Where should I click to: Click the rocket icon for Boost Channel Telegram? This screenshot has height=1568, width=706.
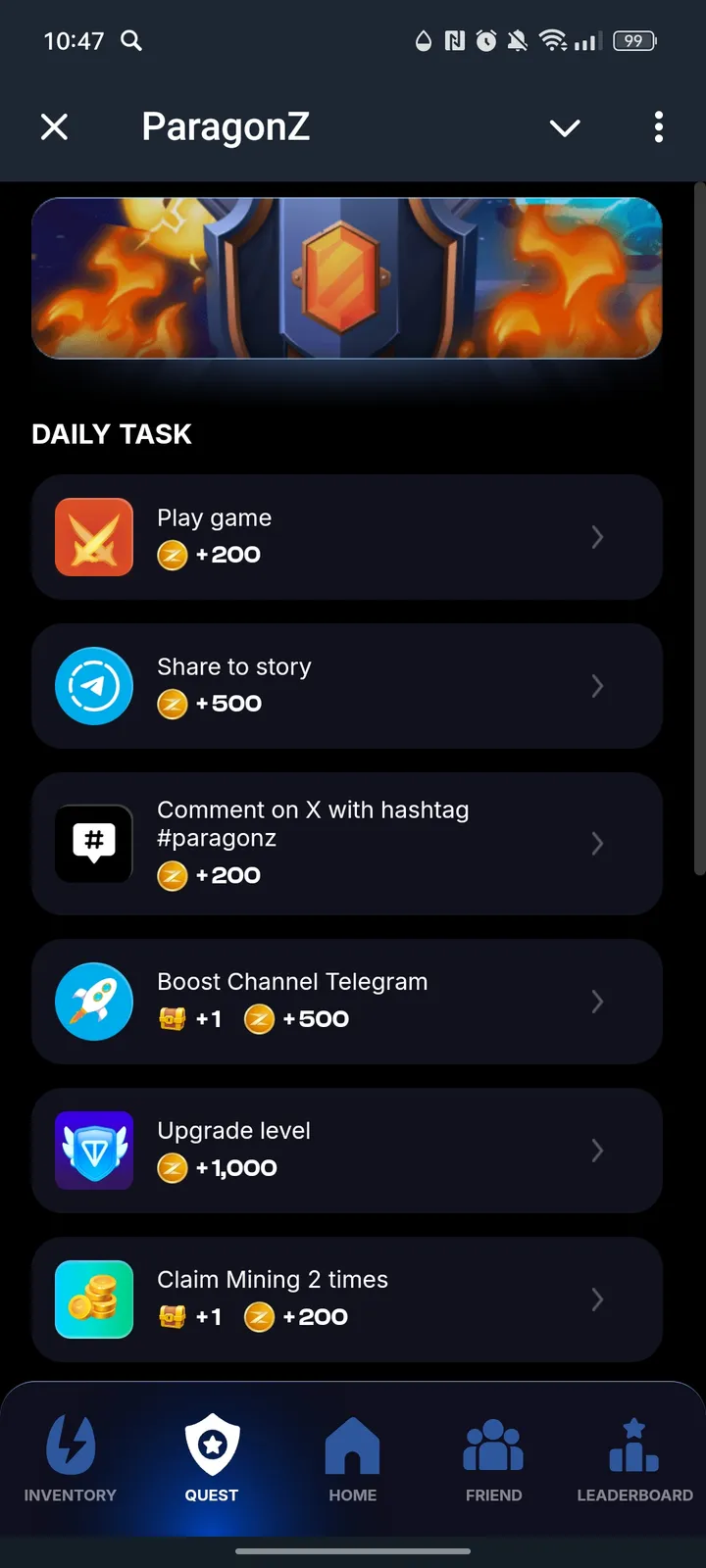click(93, 1002)
